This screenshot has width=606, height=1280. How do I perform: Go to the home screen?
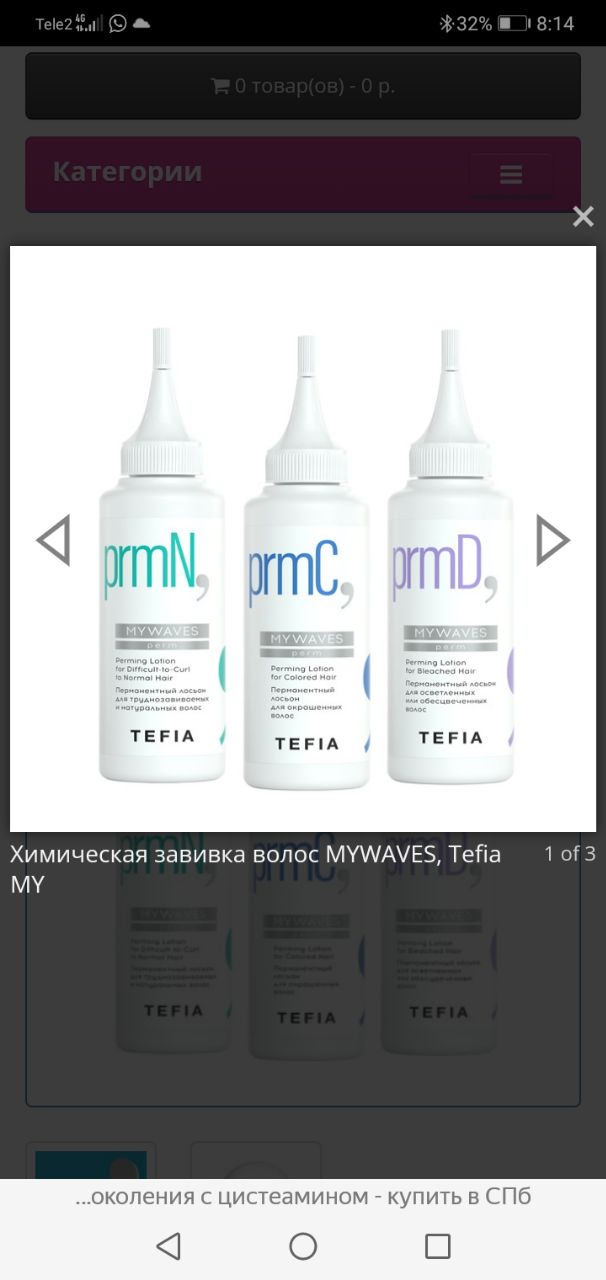[303, 1246]
